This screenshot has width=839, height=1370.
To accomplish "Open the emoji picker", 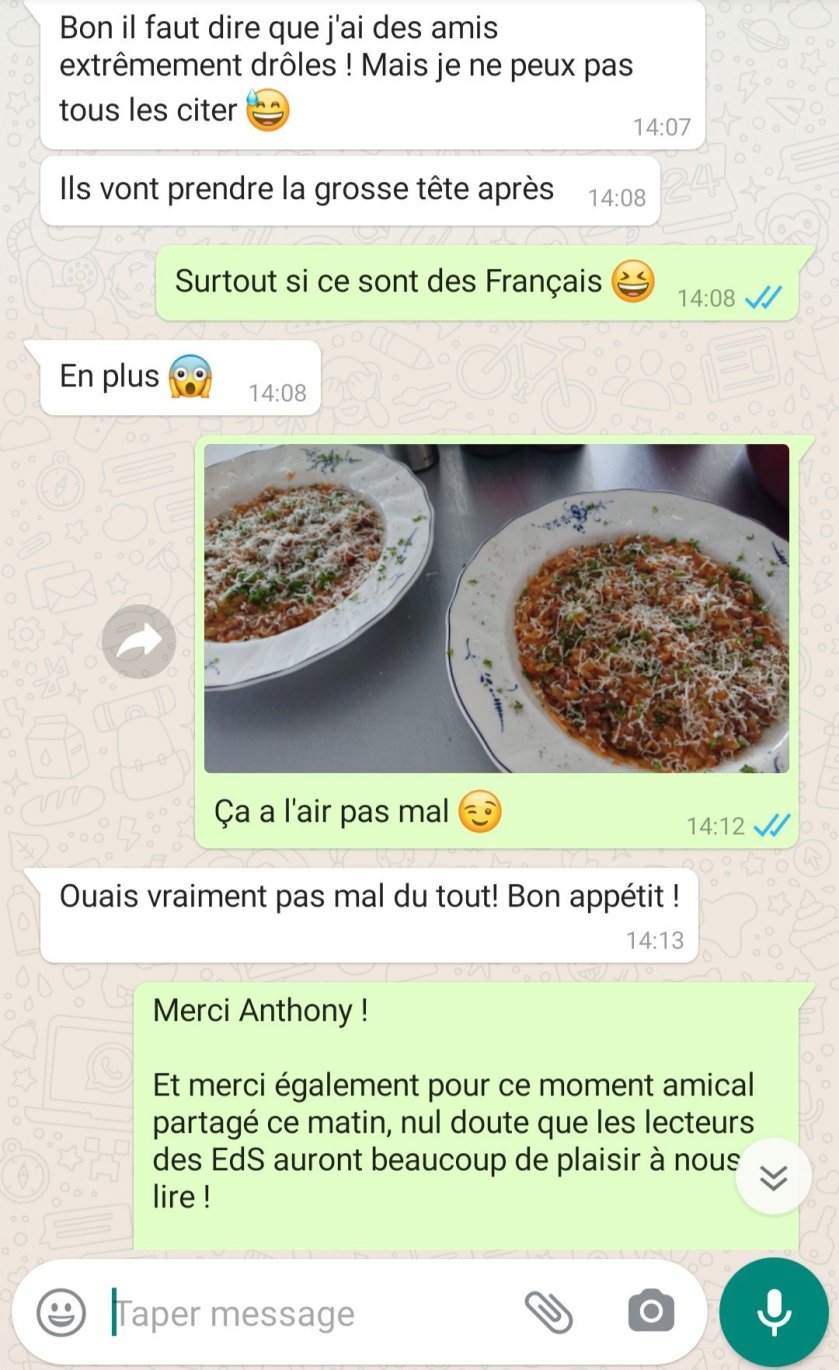I will 61,1312.
